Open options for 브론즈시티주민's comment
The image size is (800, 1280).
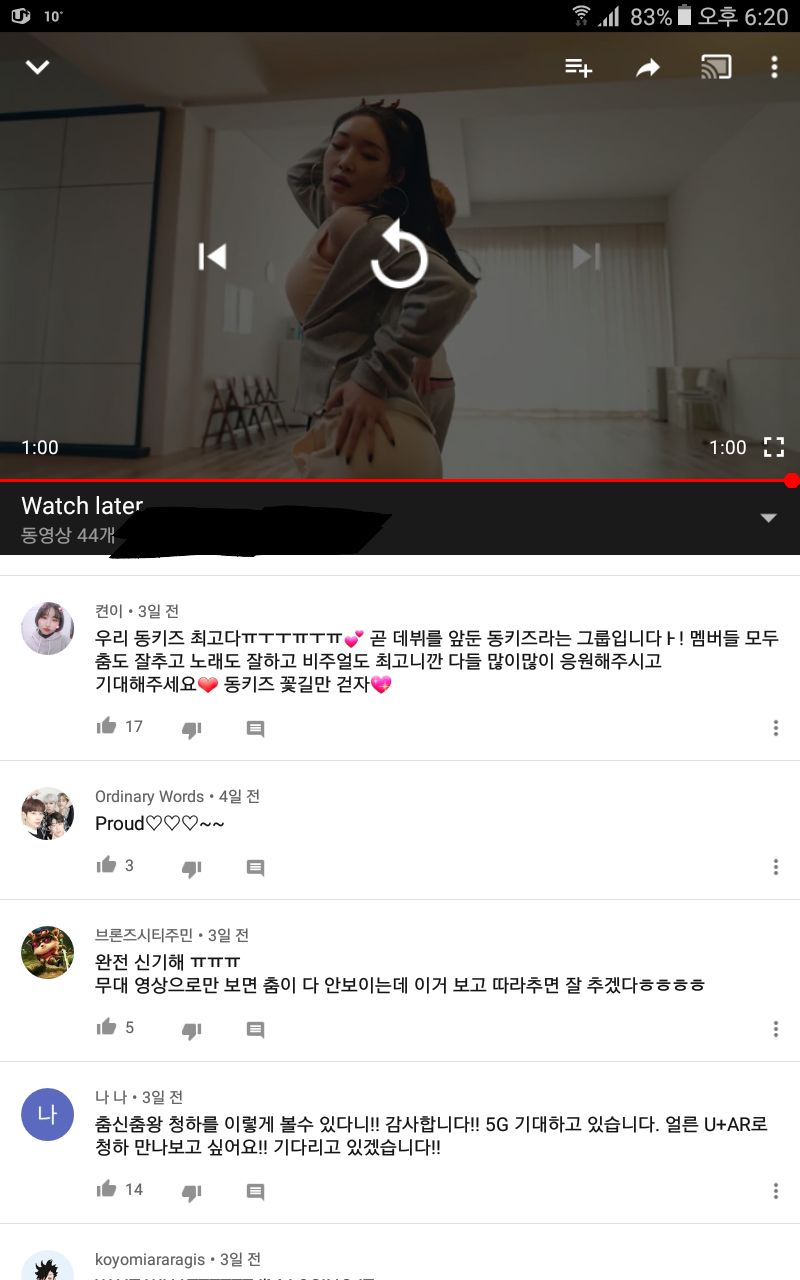tap(776, 1029)
